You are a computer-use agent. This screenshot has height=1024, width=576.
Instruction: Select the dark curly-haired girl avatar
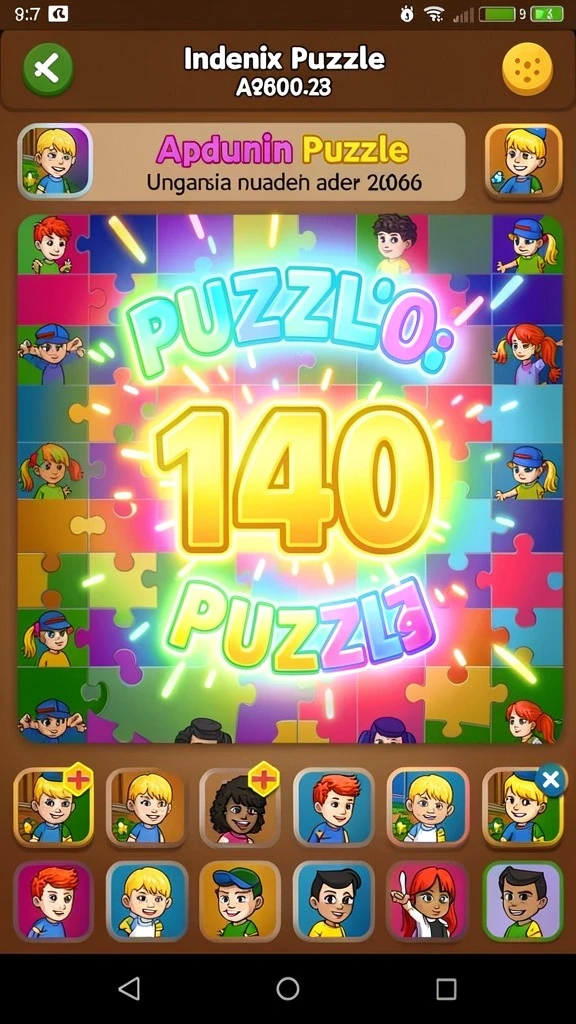[x=240, y=807]
